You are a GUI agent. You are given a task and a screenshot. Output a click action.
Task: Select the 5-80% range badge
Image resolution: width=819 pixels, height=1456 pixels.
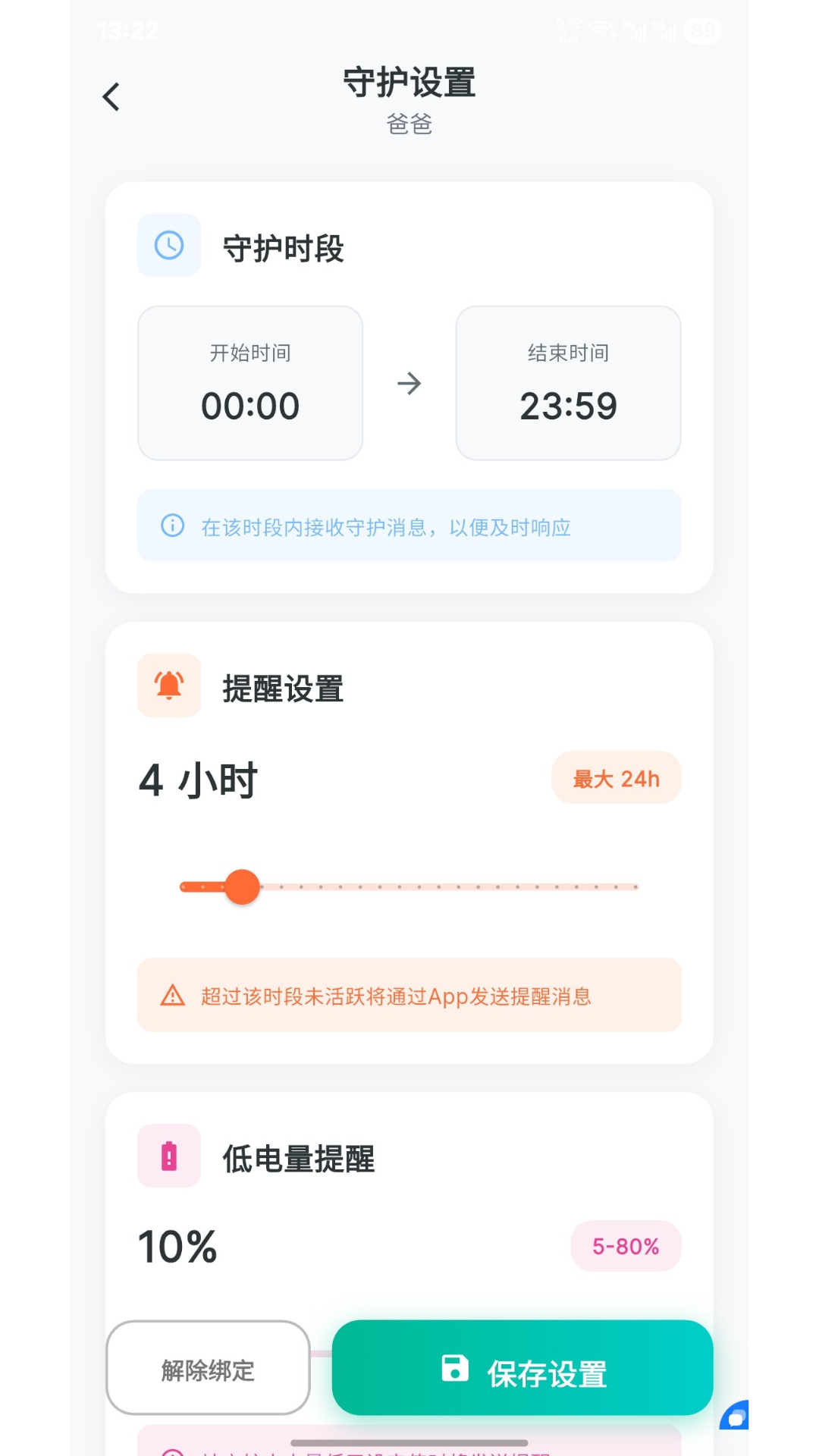[x=625, y=1246]
